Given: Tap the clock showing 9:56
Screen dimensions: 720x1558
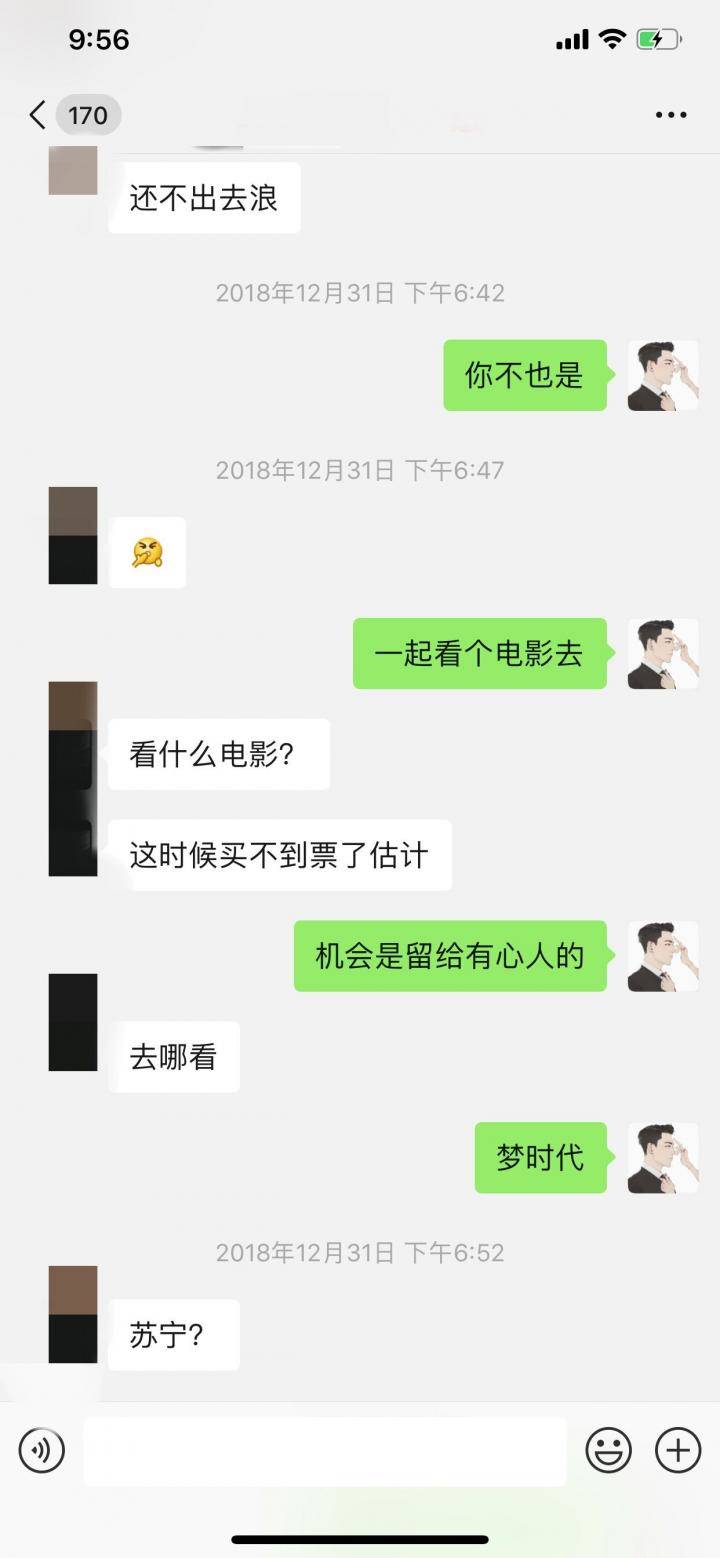Looking at the screenshot, I should (x=98, y=39).
